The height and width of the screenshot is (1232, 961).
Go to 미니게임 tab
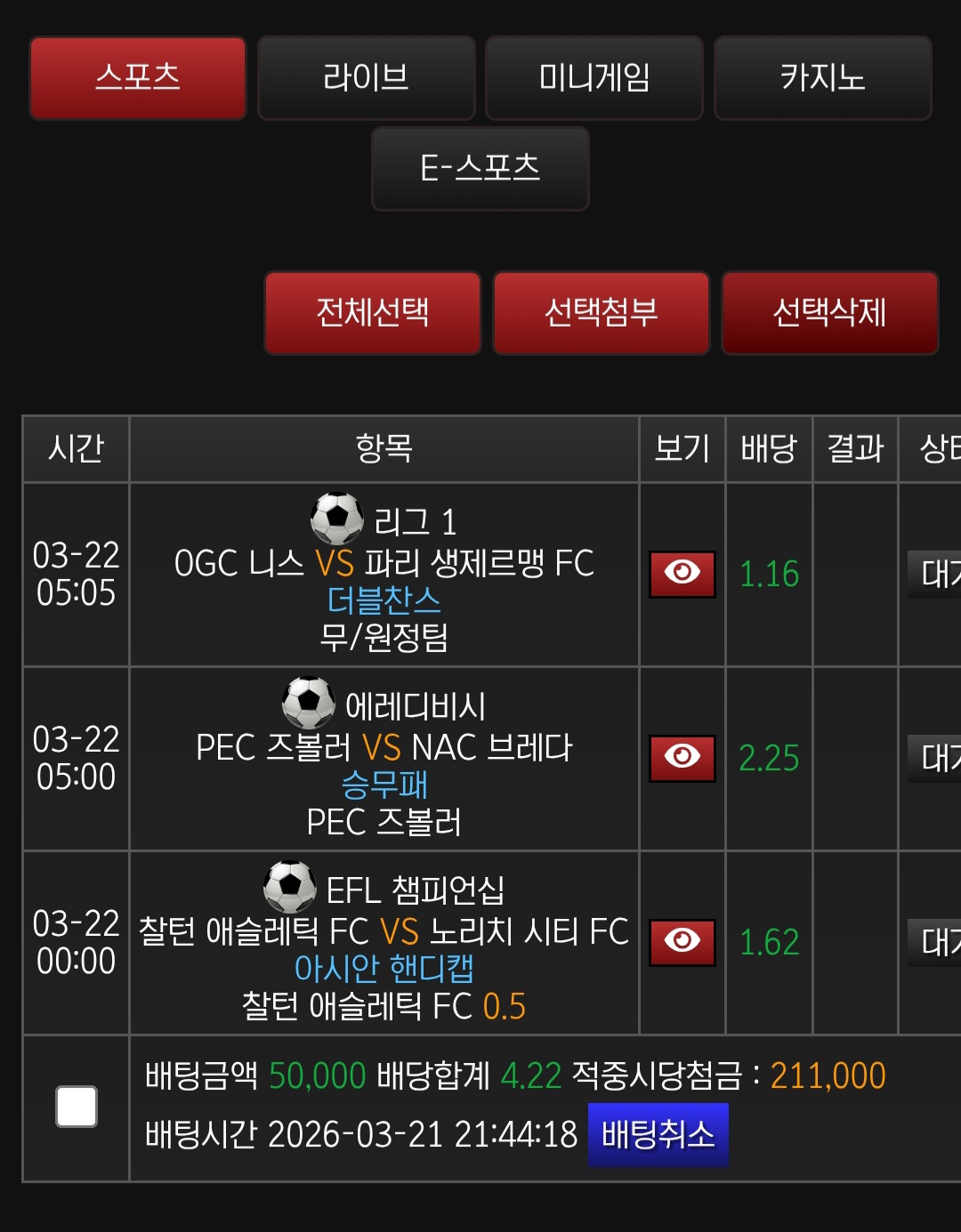click(594, 78)
